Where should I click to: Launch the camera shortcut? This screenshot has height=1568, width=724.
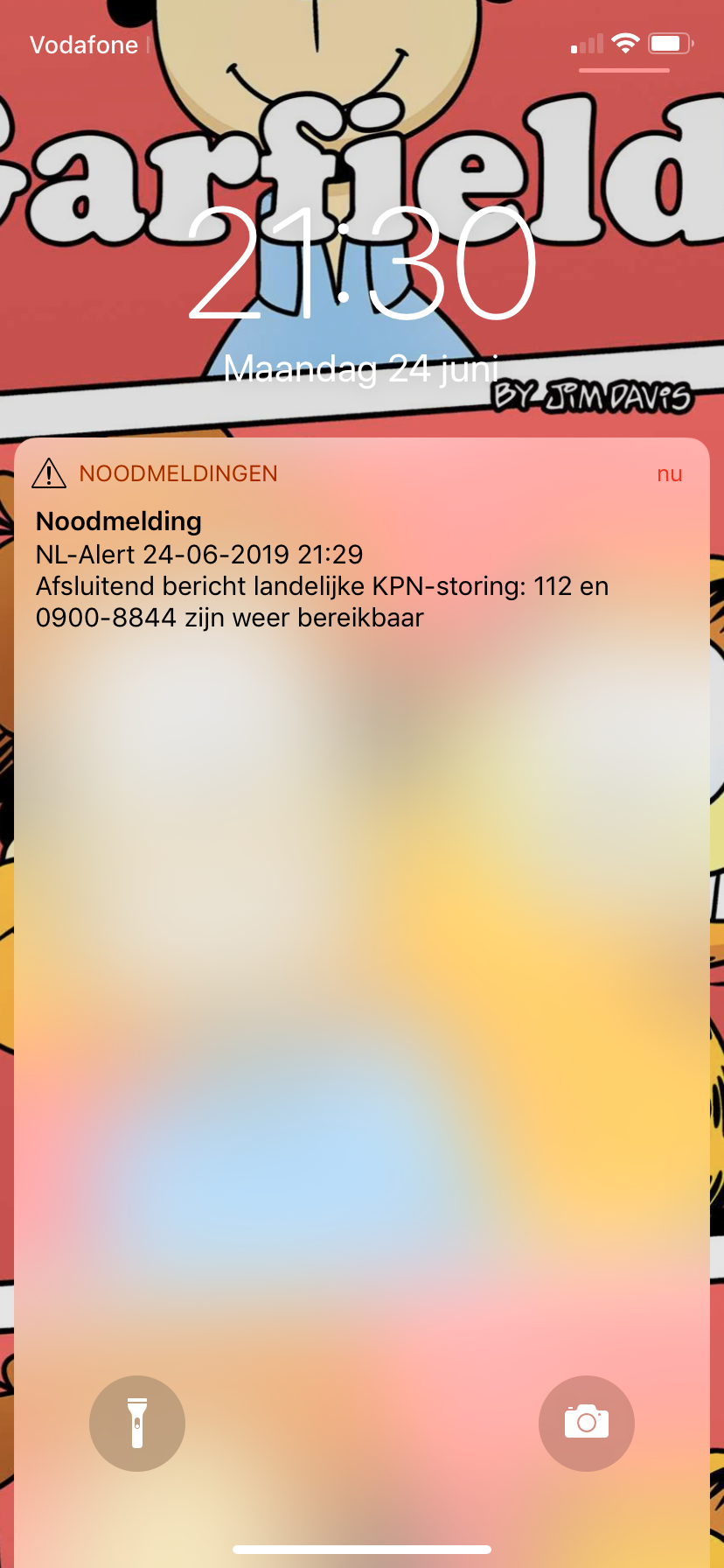pos(586,1424)
